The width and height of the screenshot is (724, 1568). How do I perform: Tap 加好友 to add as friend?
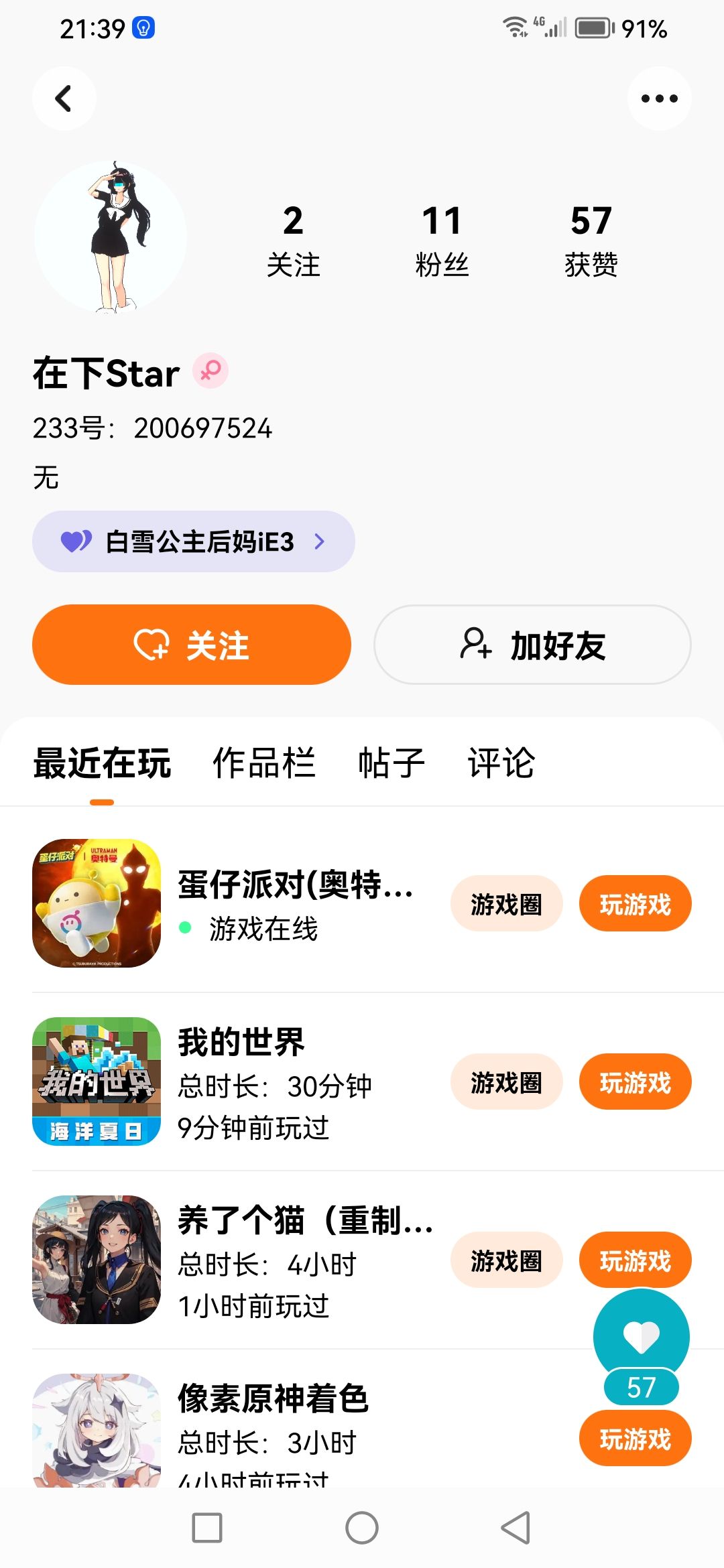(x=532, y=645)
